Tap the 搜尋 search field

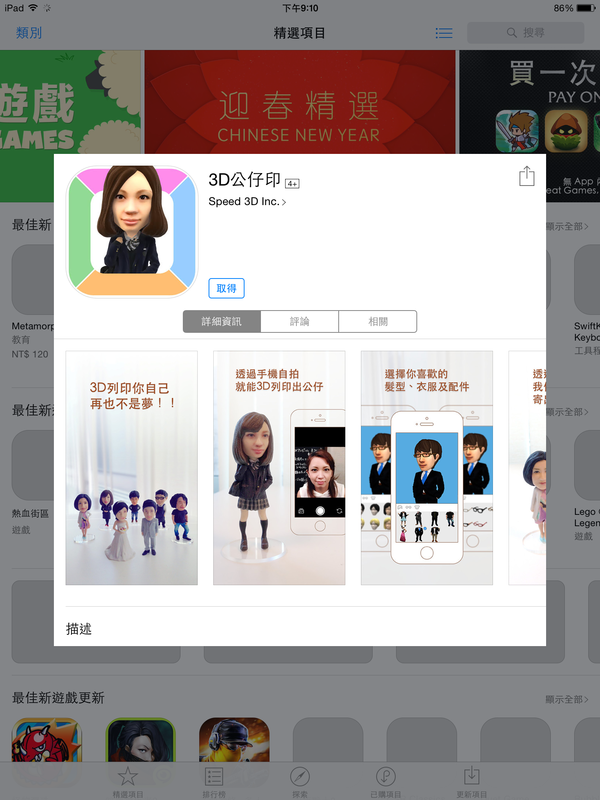point(525,33)
